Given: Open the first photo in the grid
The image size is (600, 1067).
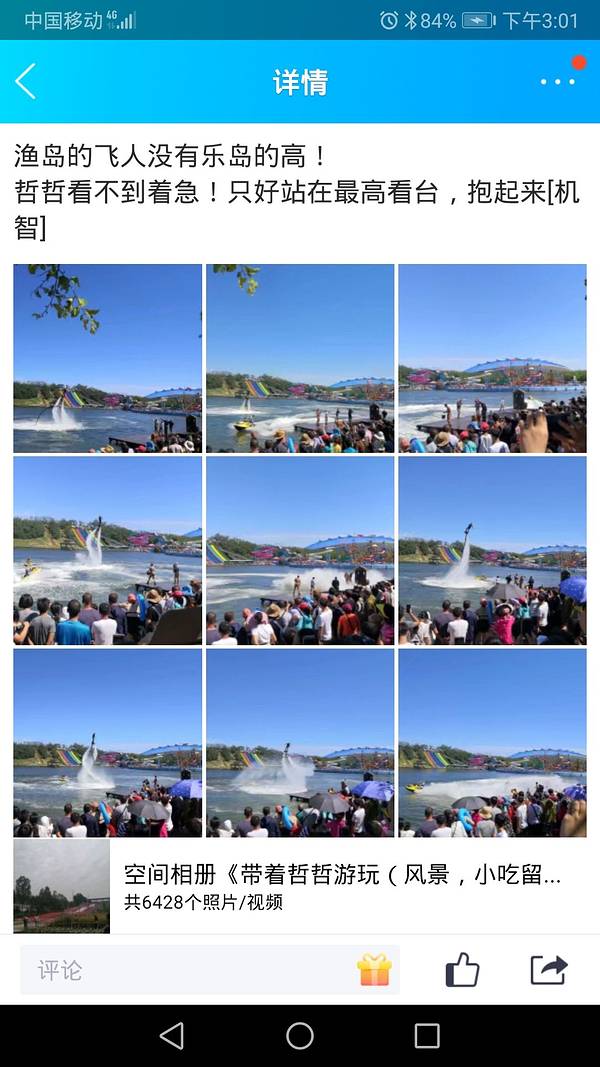Looking at the screenshot, I should pos(107,358).
